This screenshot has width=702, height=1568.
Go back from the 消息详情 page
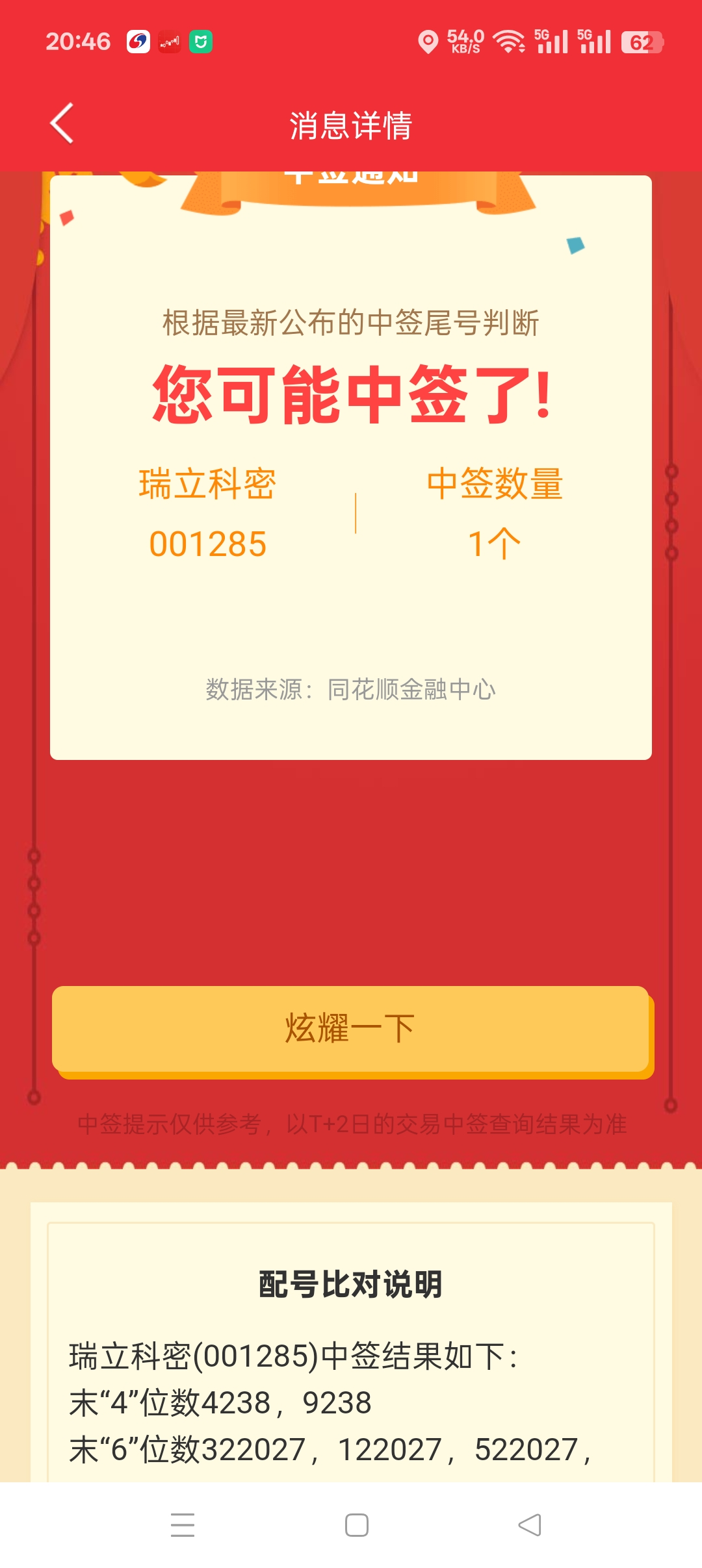coord(62,123)
